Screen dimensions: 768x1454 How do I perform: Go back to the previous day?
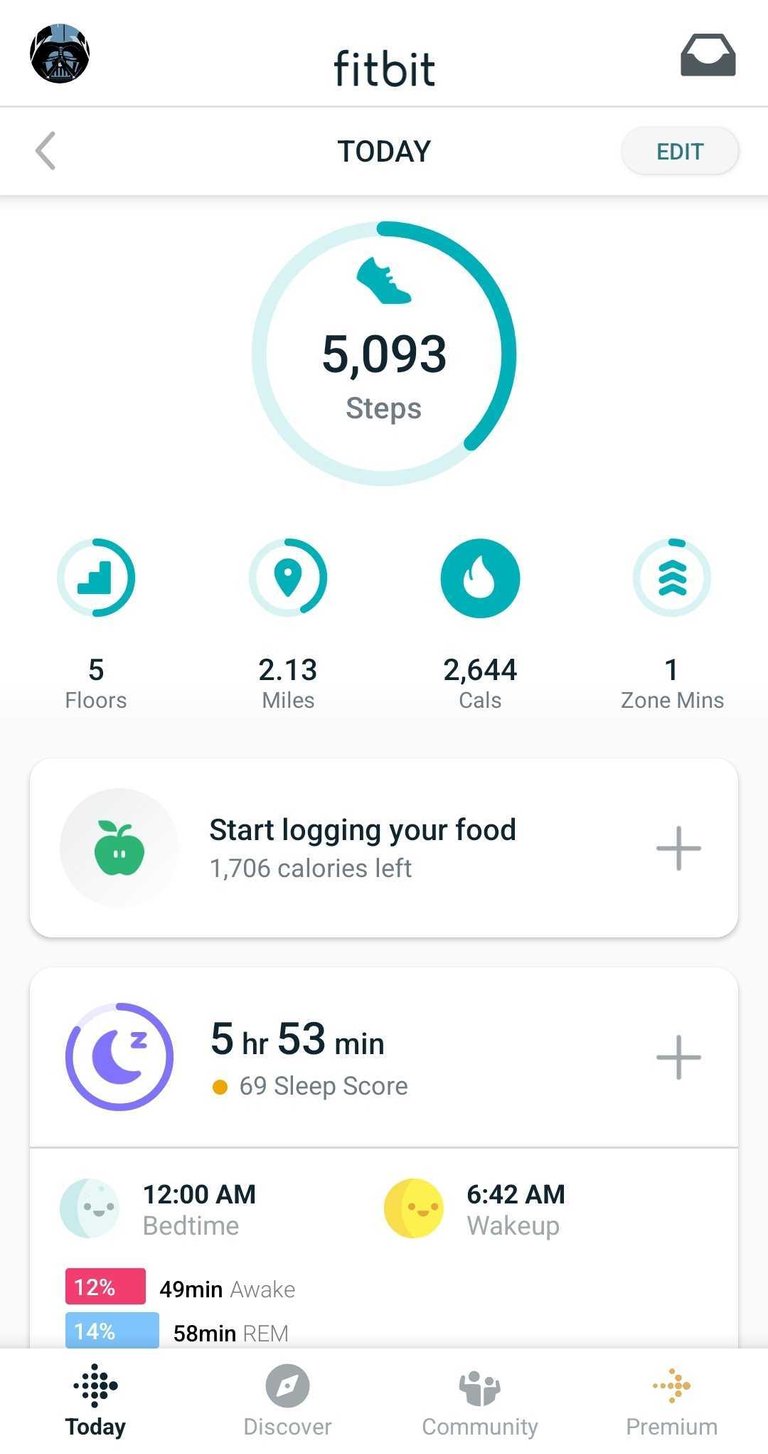click(x=45, y=152)
